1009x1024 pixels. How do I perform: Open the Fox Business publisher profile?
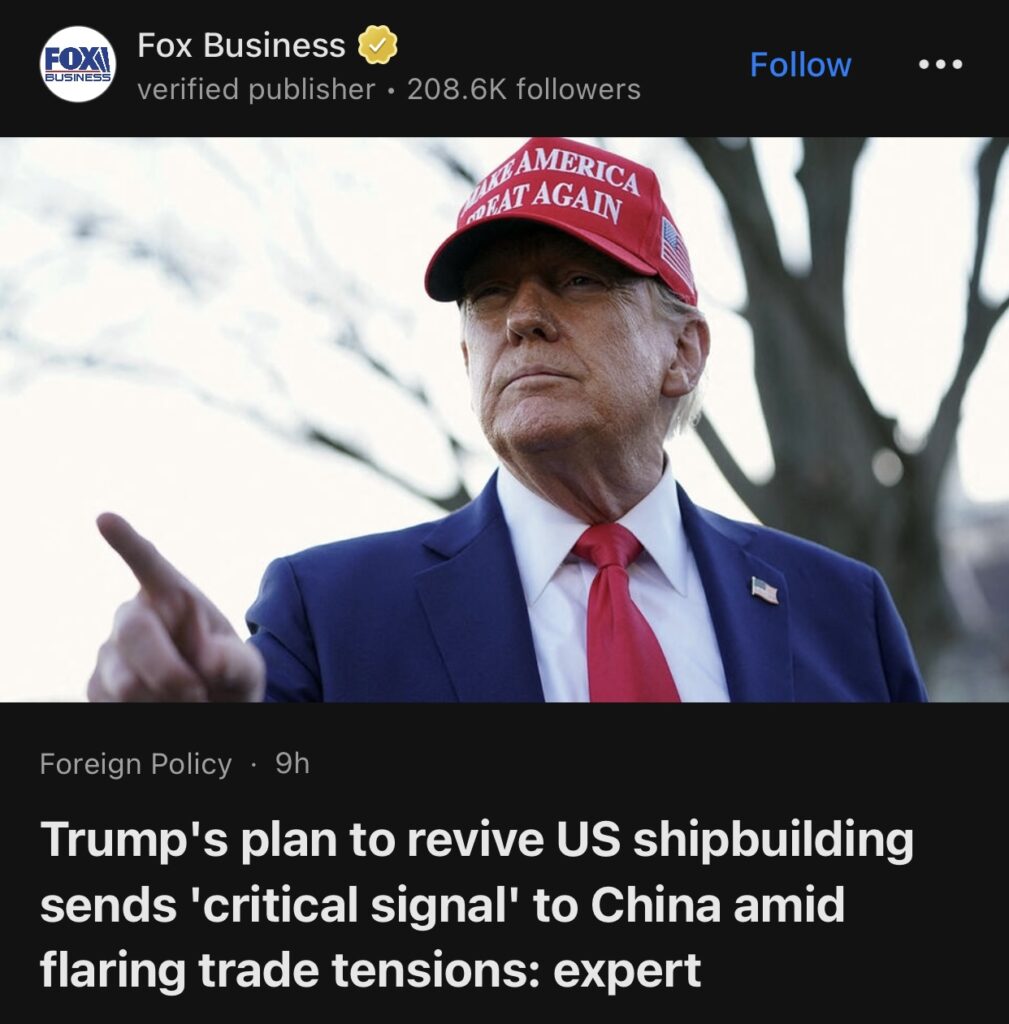240,46
